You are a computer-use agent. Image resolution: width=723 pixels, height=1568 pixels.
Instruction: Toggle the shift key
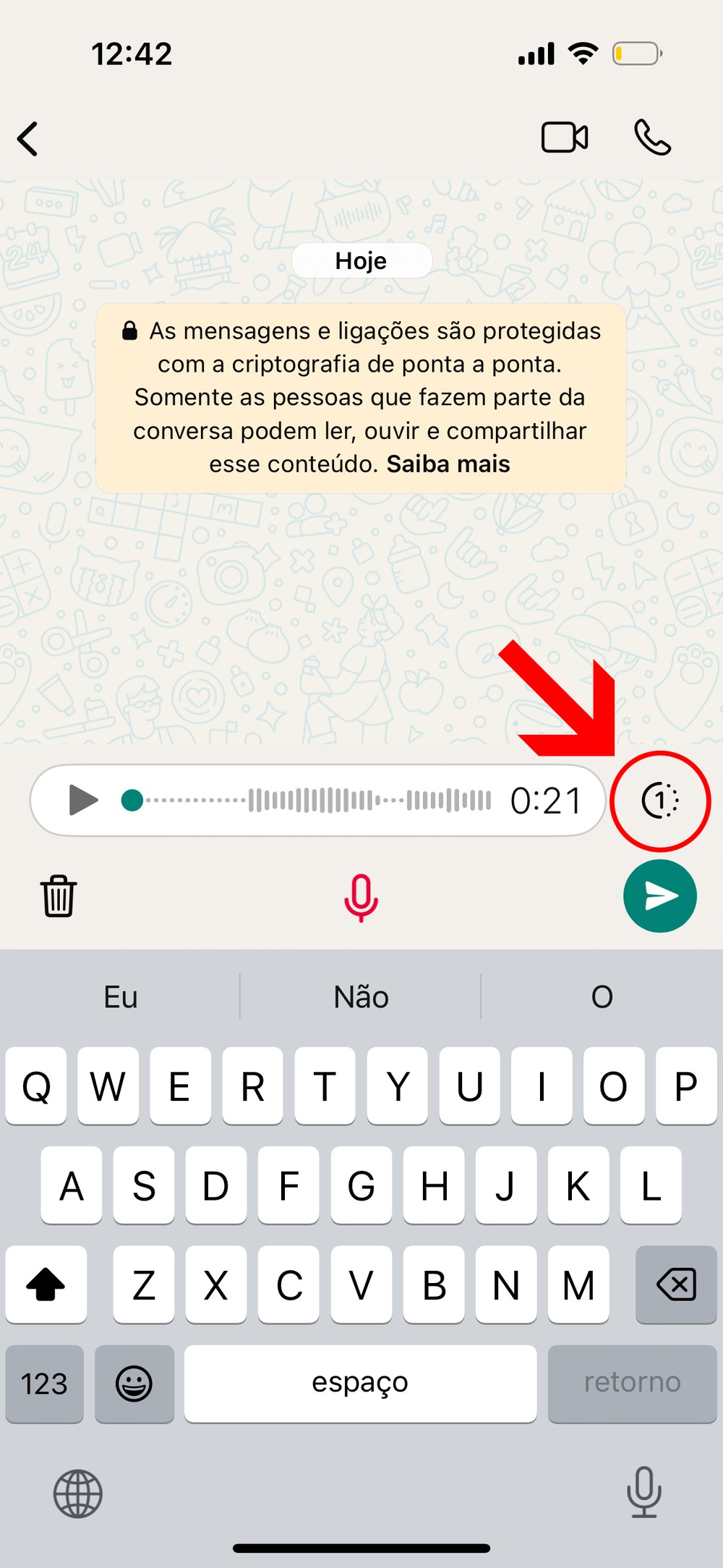[x=46, y=1284]
